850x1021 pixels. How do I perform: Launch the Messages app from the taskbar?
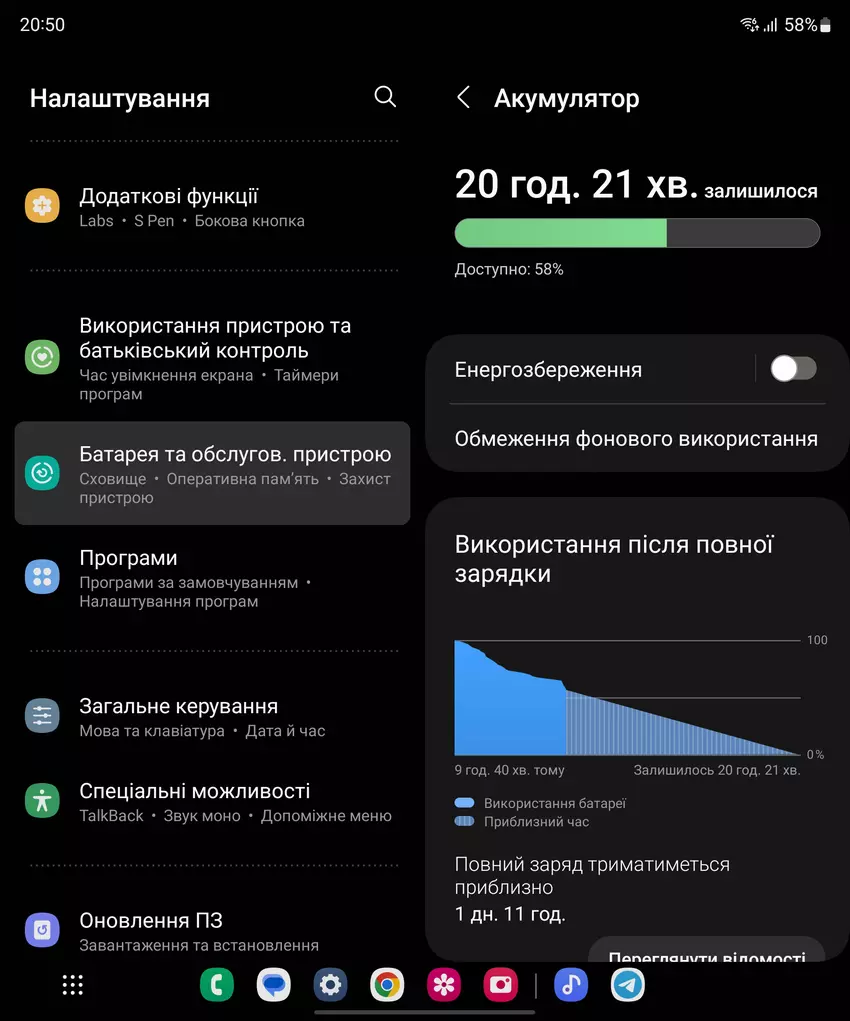point(273,985)
